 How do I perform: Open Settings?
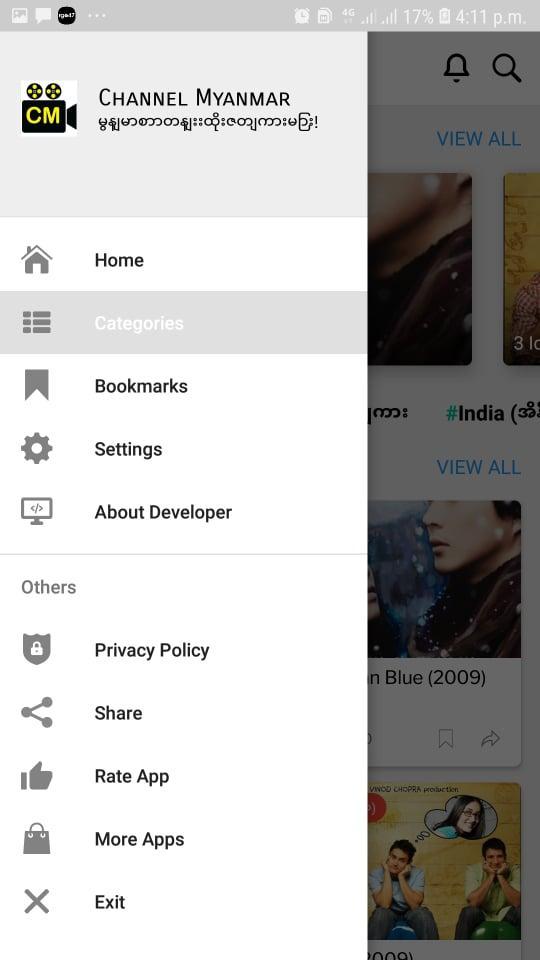pyautogui.click(x=184, y=449)
